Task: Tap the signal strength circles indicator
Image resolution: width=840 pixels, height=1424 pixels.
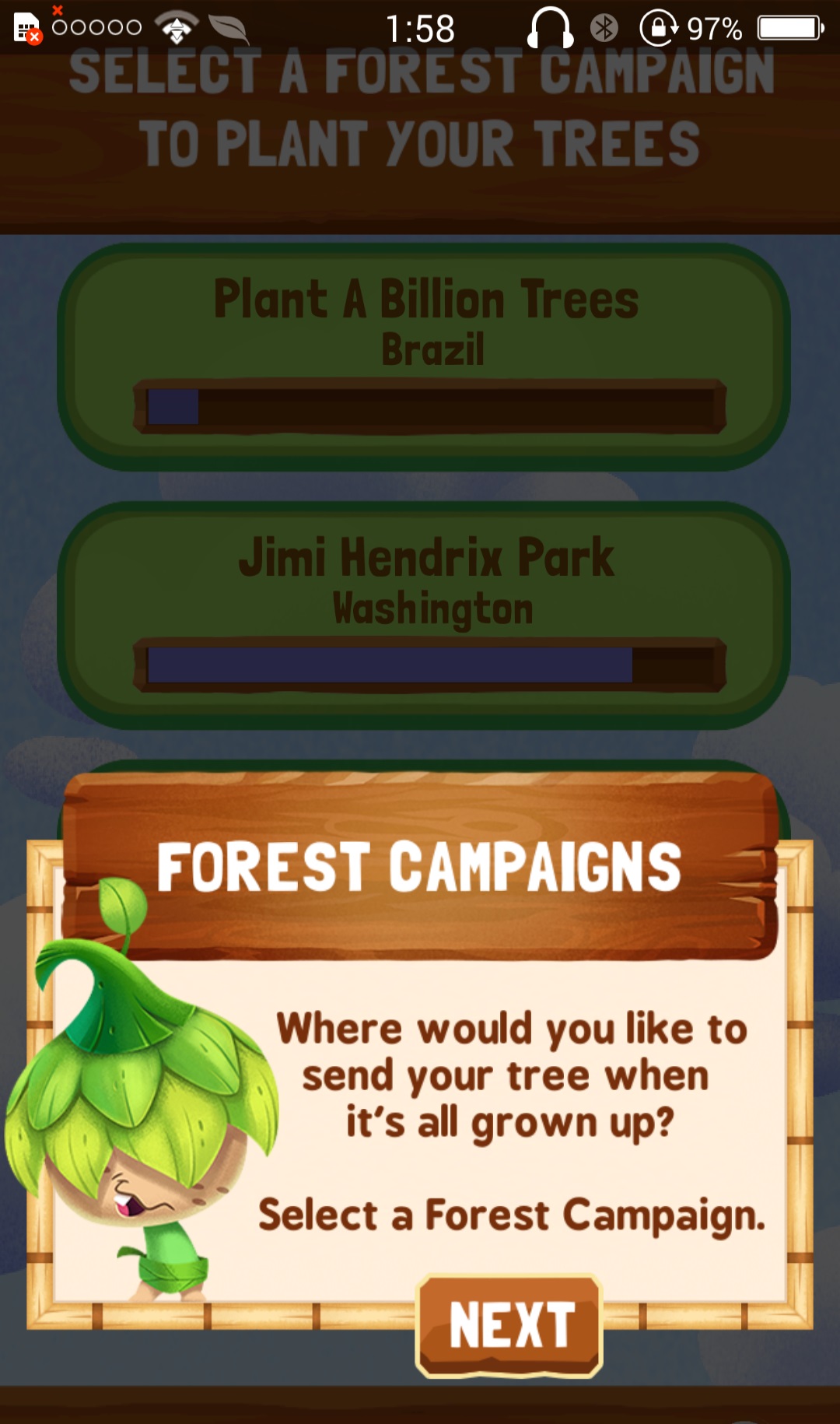Action: click(x=96, y=26)
